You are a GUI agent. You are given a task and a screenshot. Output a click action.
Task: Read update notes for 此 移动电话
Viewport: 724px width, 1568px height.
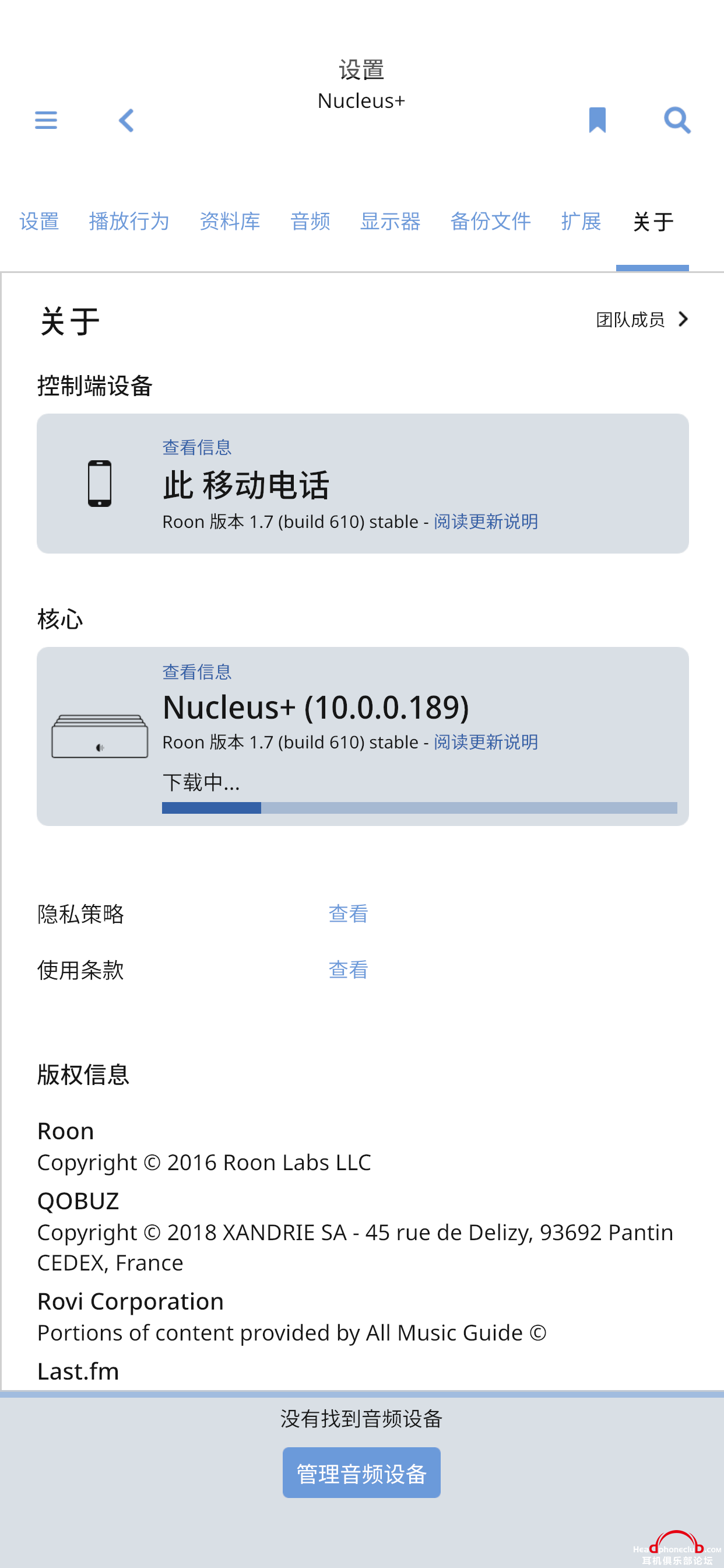coord(486,521)
